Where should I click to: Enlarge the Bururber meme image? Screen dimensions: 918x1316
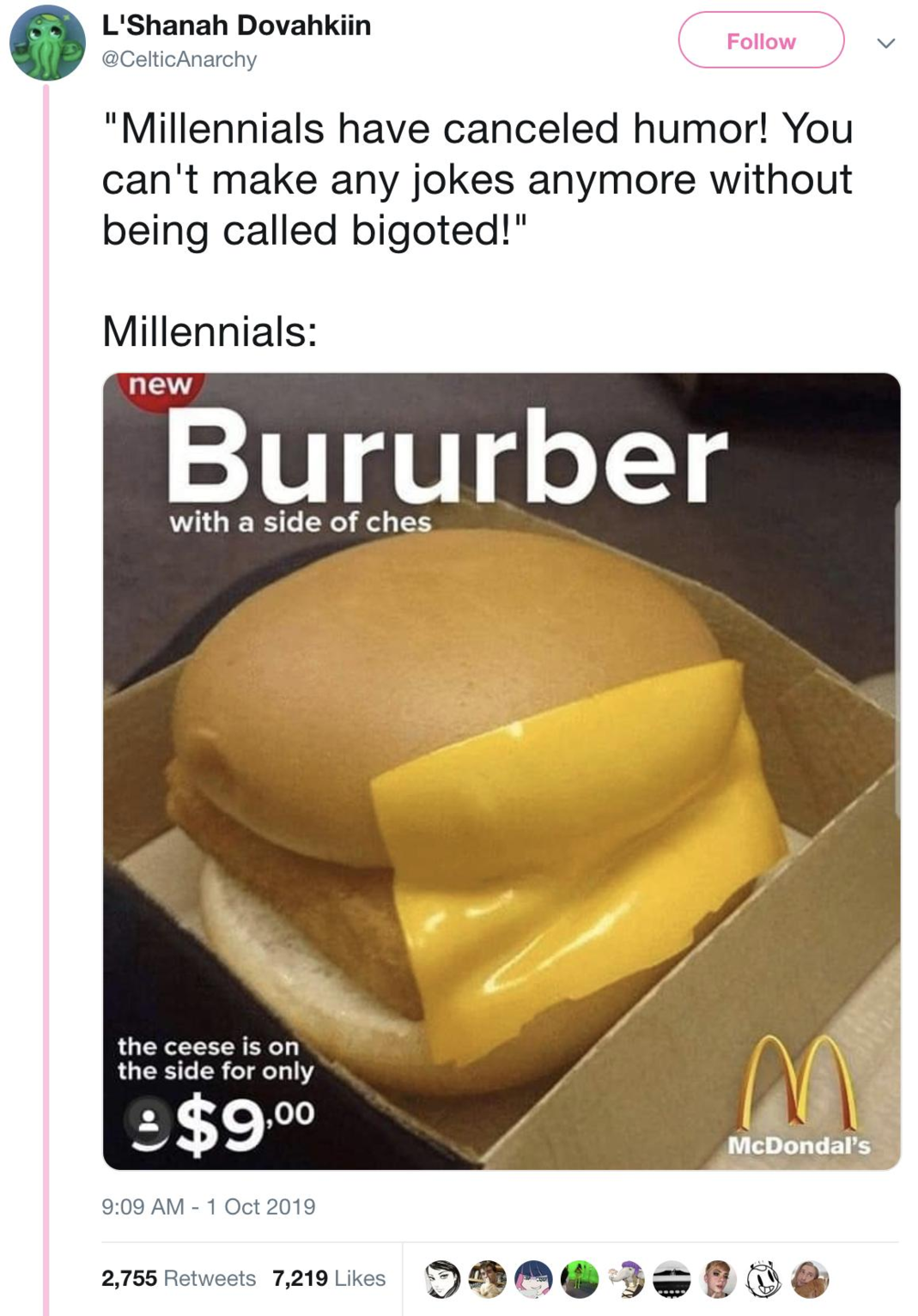(x=501, y=770)
